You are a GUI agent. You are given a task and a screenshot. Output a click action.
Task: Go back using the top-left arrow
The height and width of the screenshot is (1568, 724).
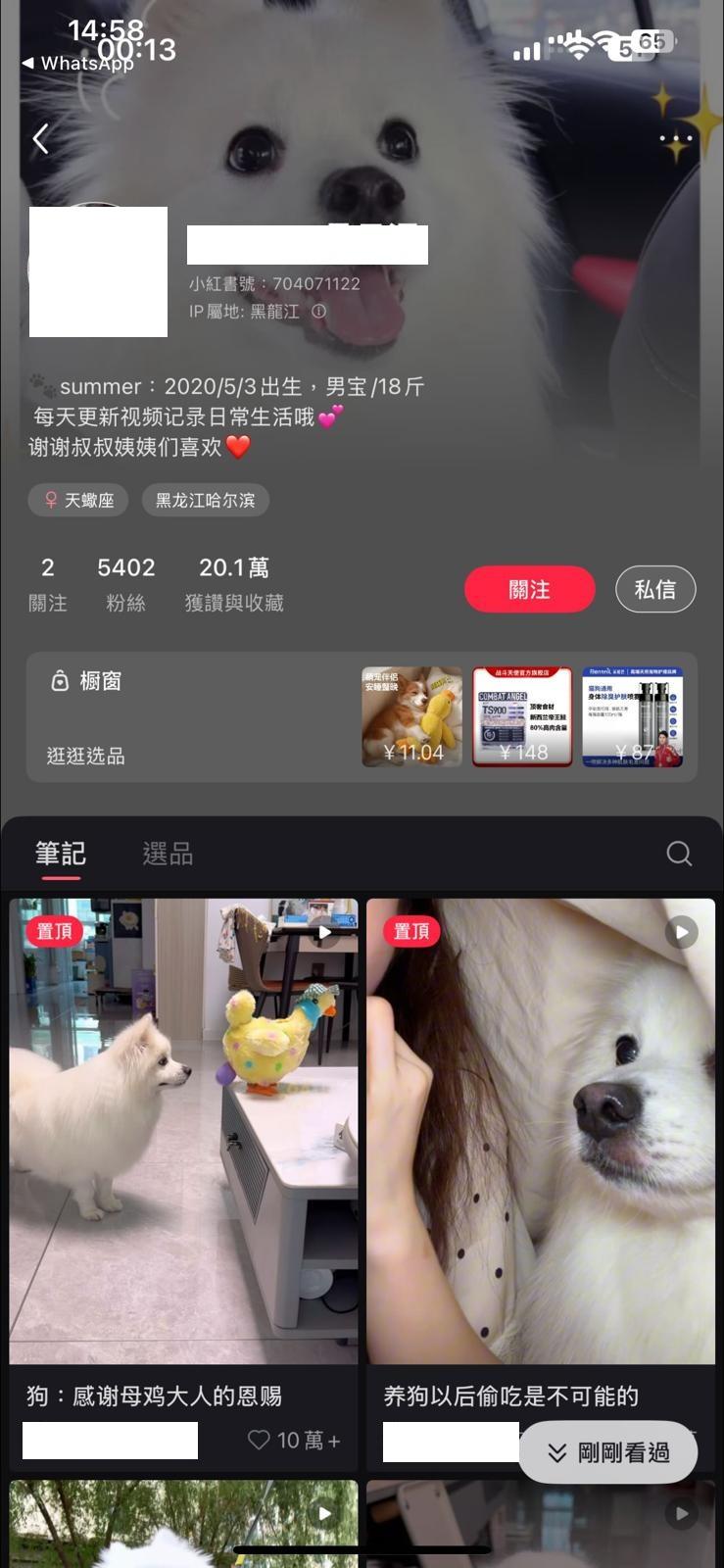click(41, 139)
